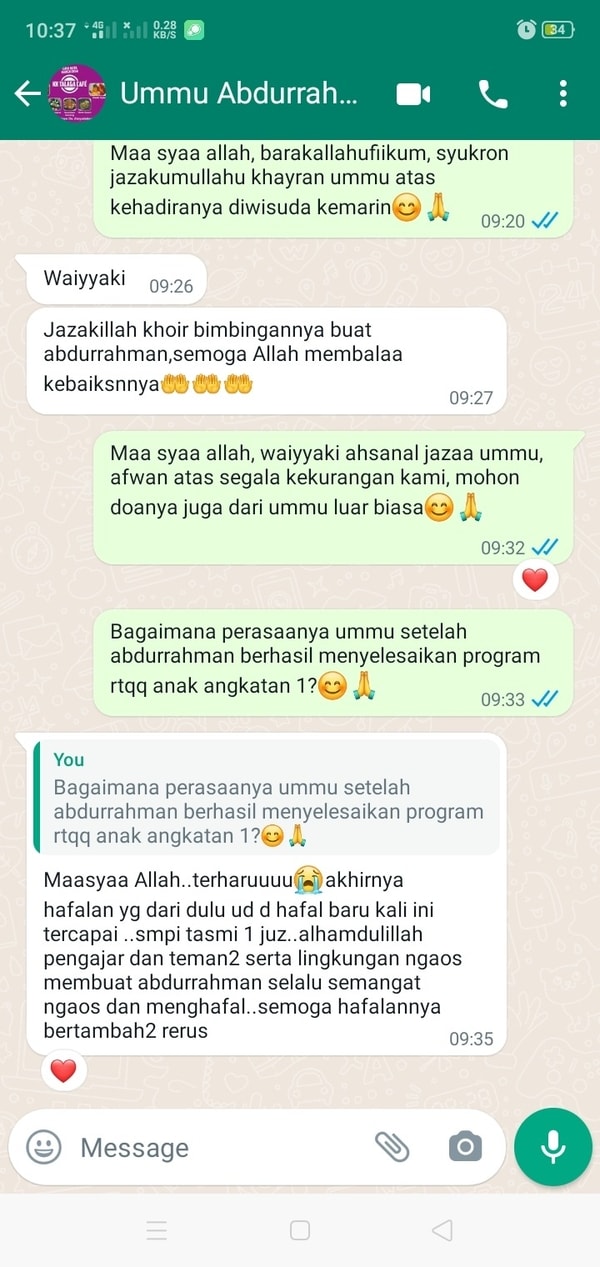Start a video call
Screen dimensions: 600x1267
tap(413, 94)
